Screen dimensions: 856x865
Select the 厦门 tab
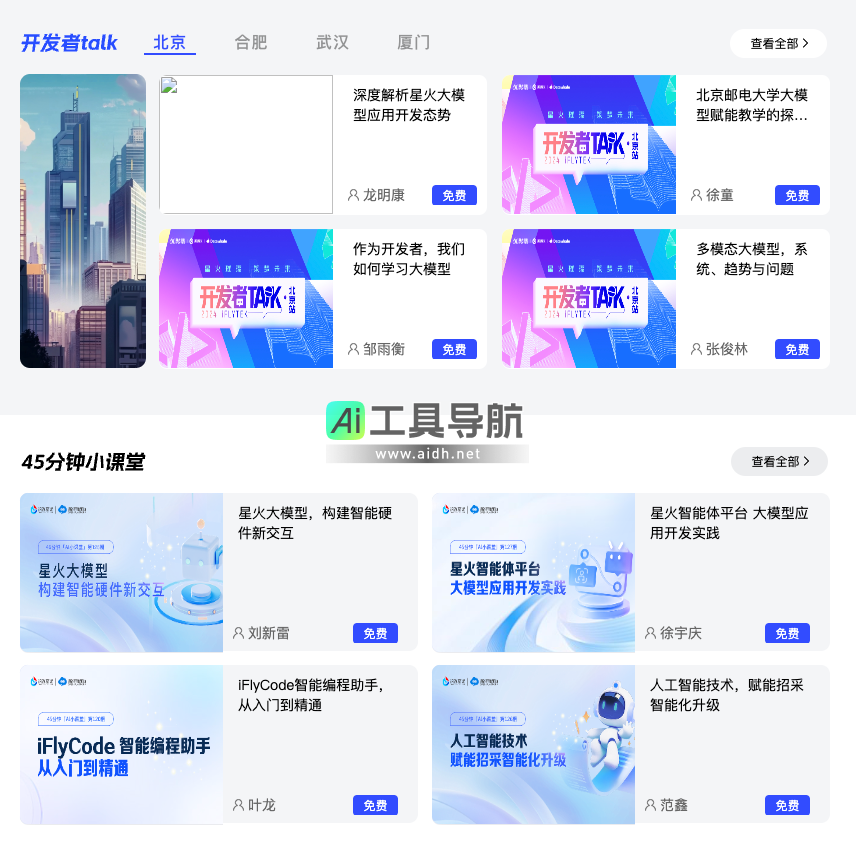(x=413, y=43)
